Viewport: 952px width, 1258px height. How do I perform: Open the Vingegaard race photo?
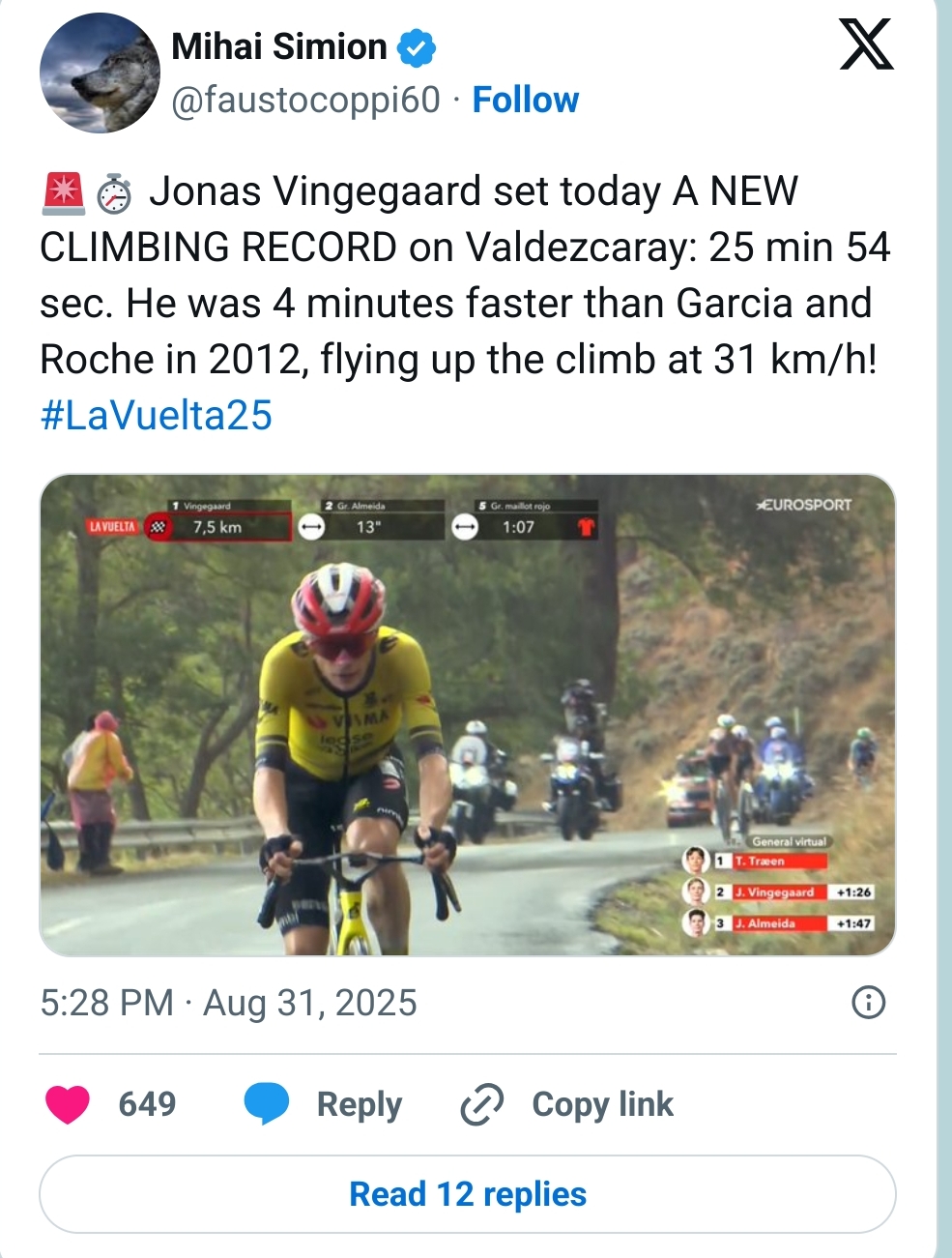[x=467, y=715]
